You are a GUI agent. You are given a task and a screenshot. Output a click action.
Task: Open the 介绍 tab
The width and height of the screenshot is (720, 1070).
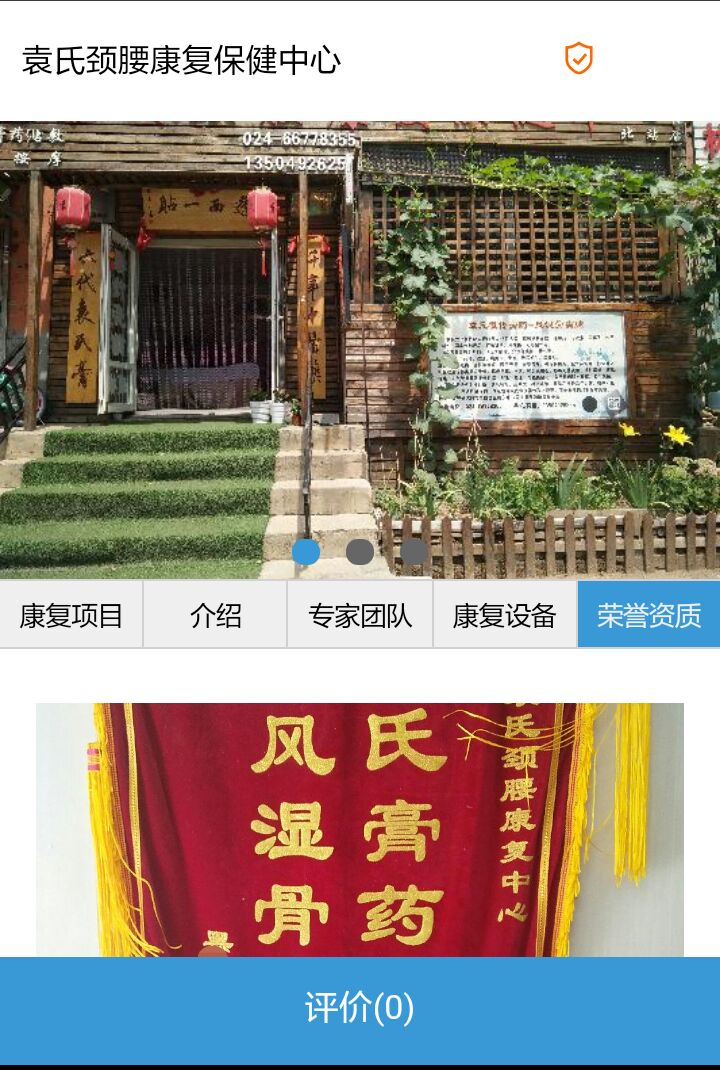coord(216,615)
